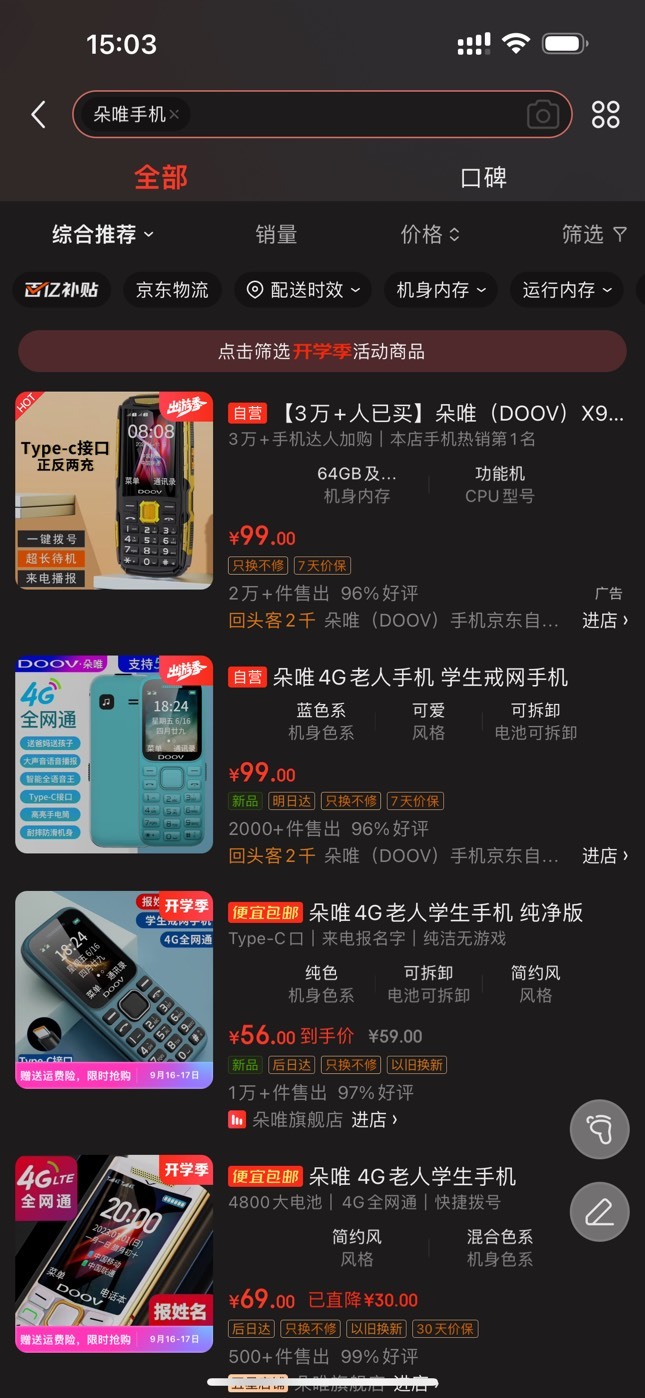The width and height of the screenshot is (645, 1398).
Task: Select the 京东物流 filter chip
Action: (172, 290)
